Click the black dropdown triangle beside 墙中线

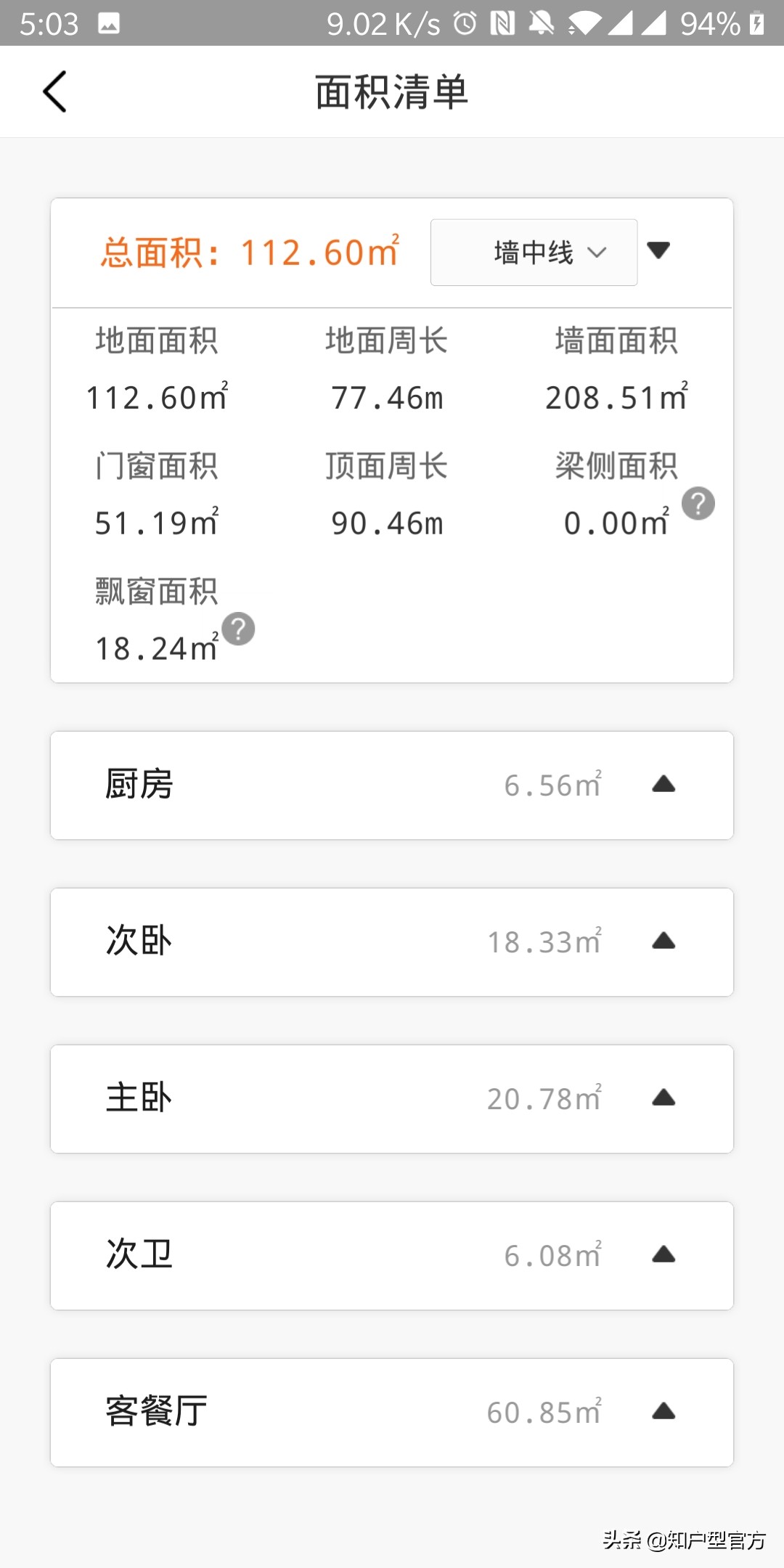point(659,251)
